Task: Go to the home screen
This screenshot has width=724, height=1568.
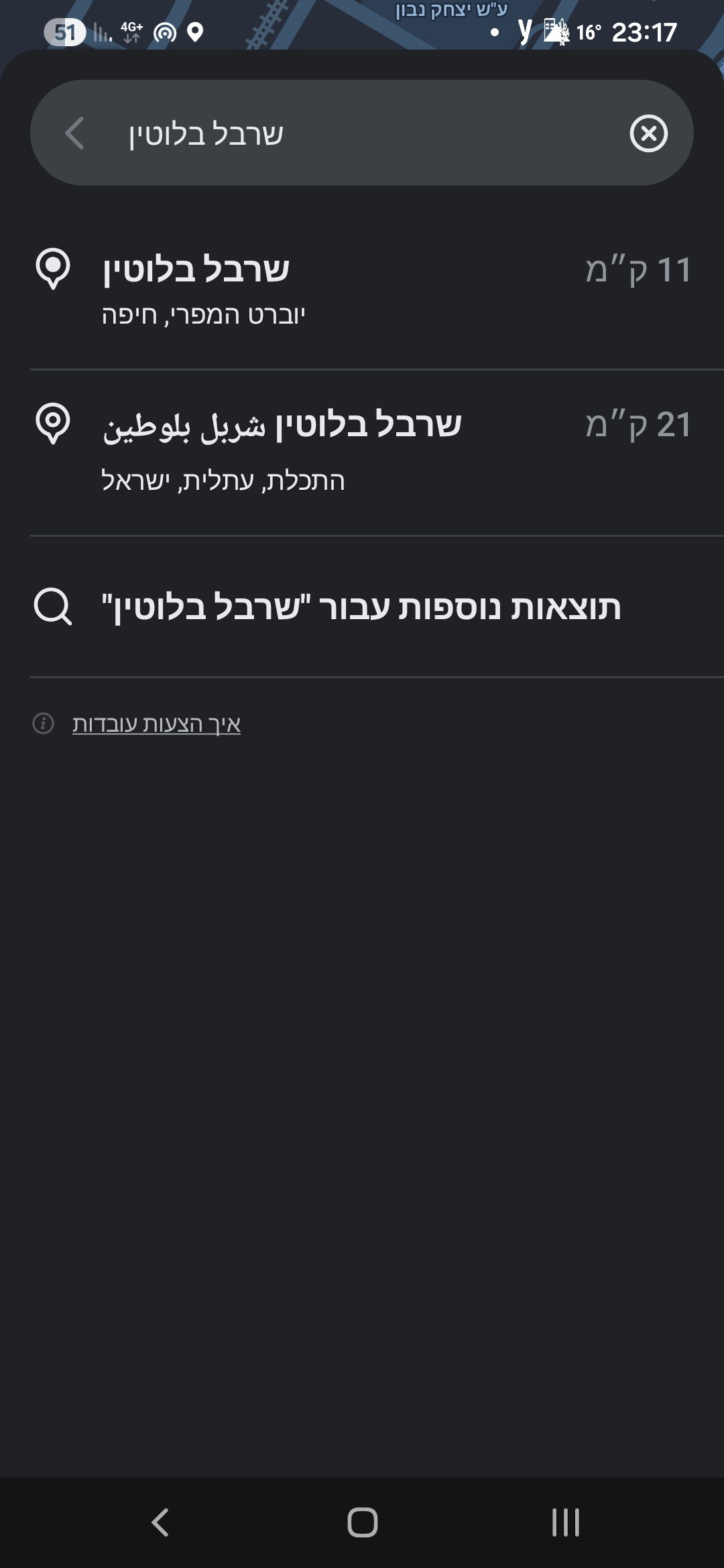Action: tap(362, 1522)
